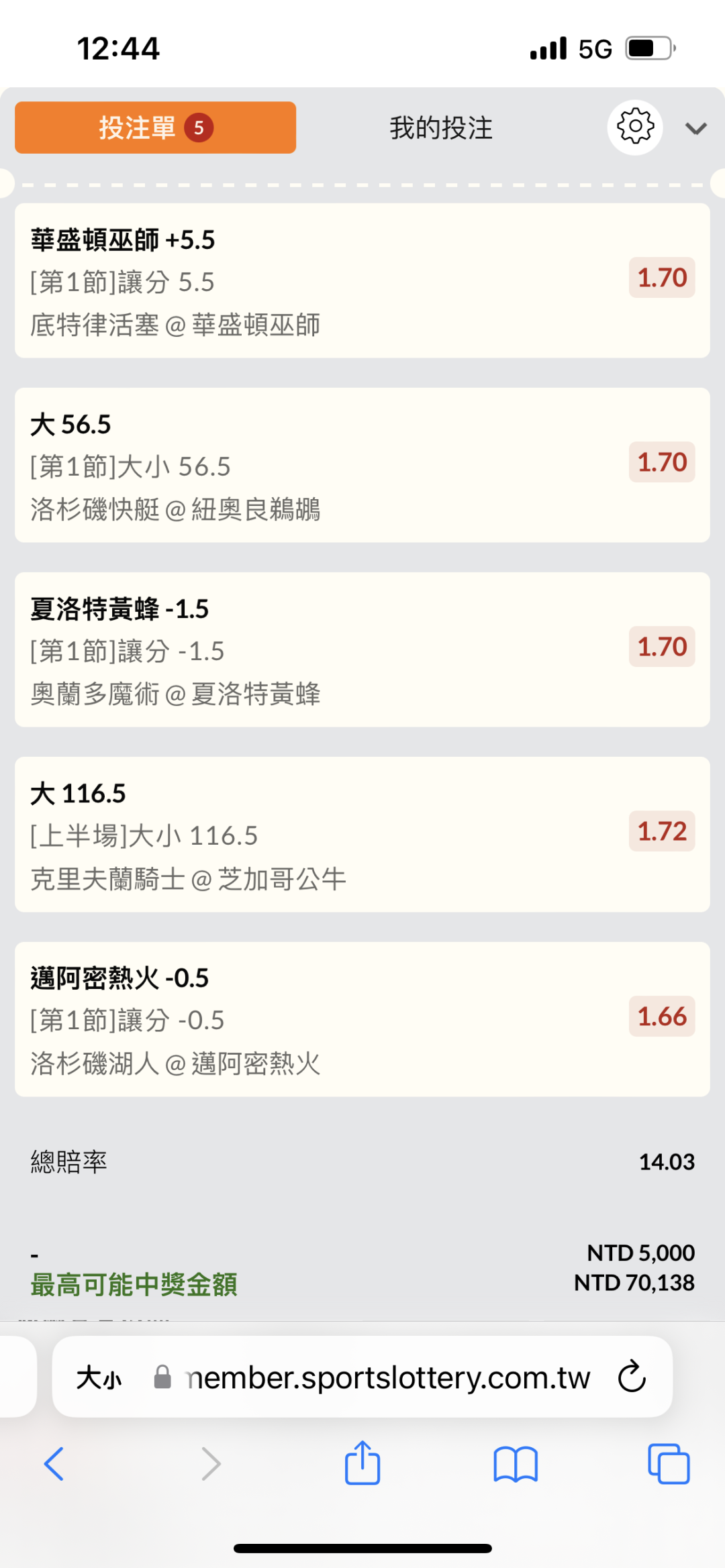Open Safari bookmarks

(x=516, y=1464)
